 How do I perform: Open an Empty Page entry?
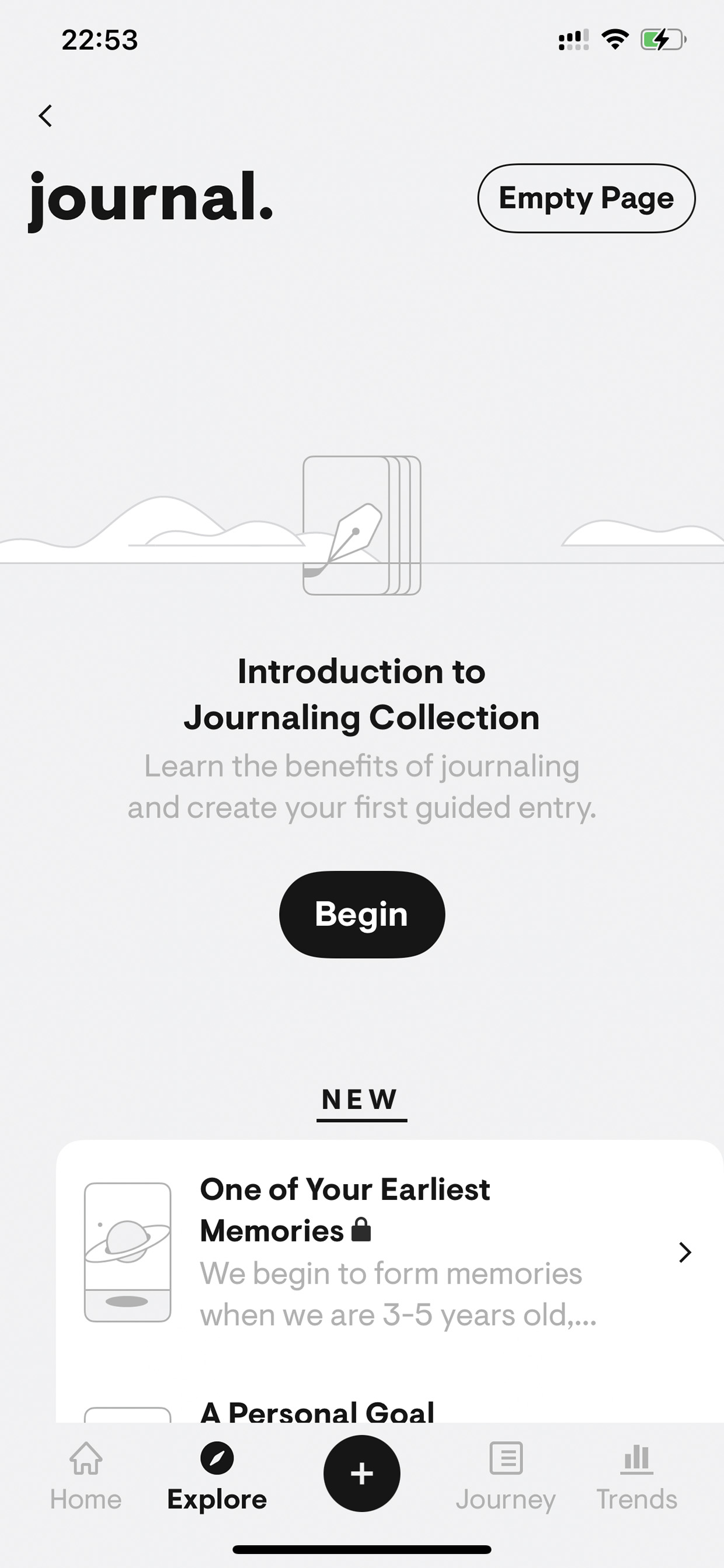586,199
